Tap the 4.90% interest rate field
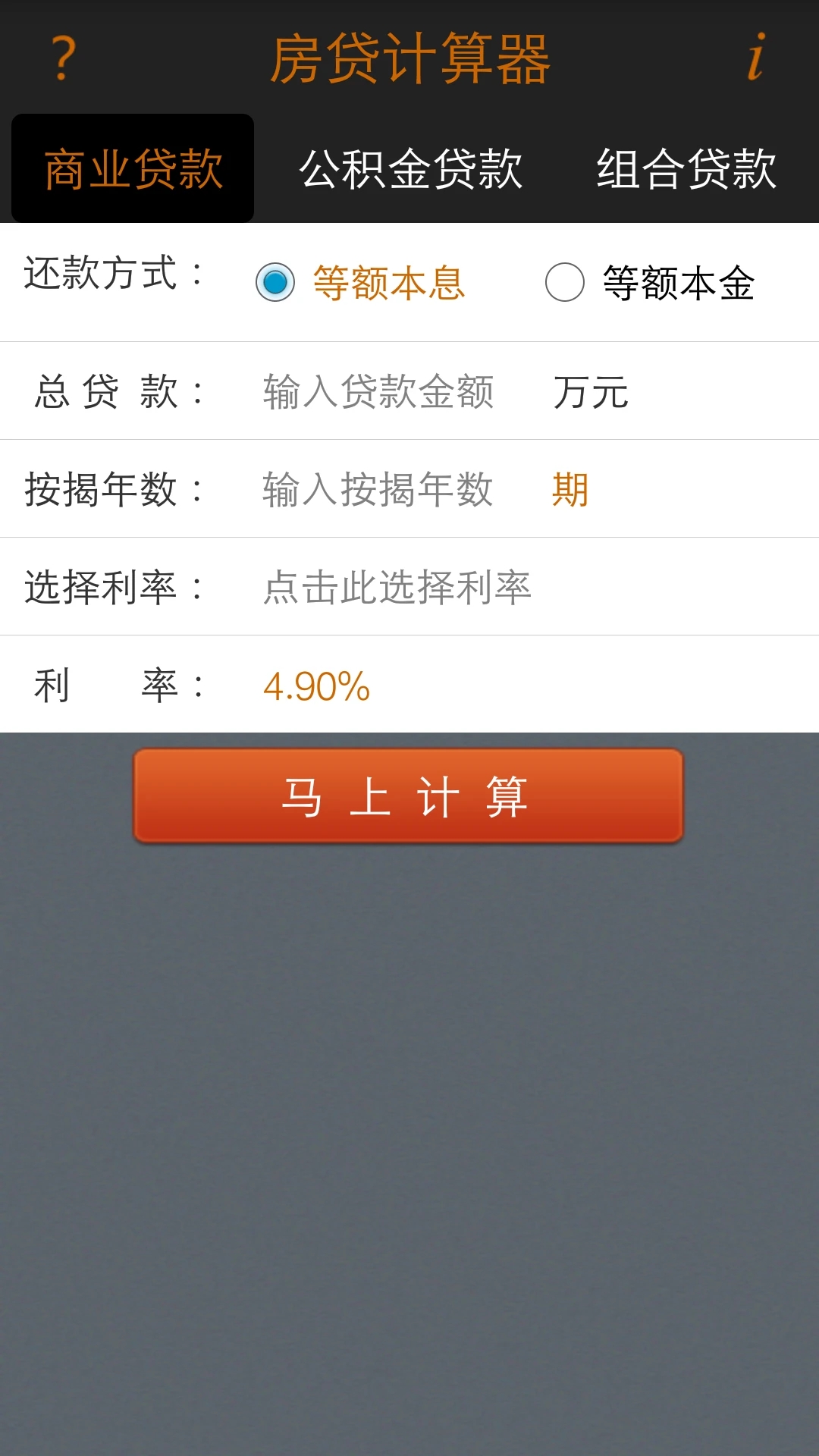The width and height of the screenshot is (819, 1456). pos(317,686)
